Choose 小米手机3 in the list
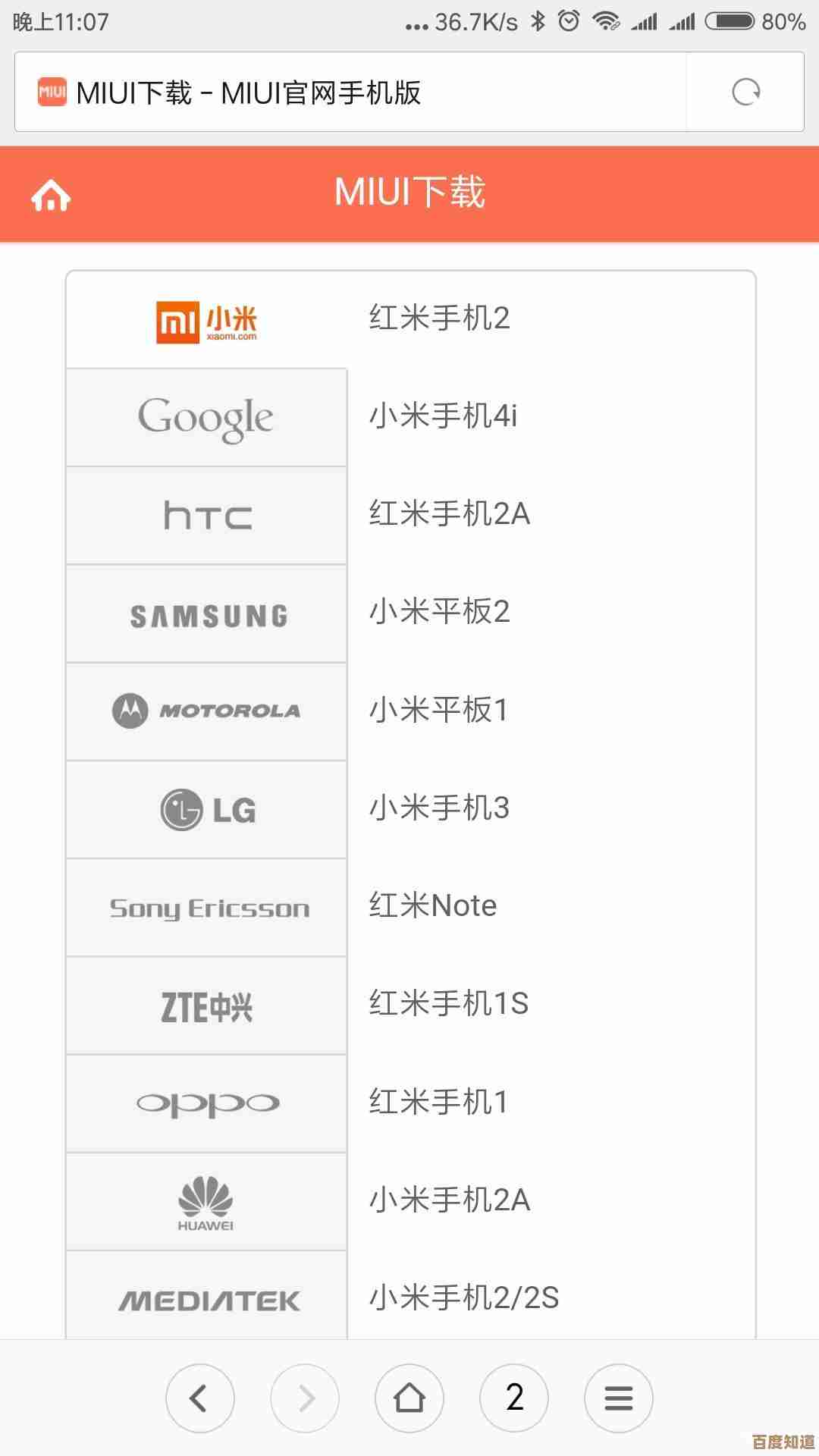 coord(439,808)
